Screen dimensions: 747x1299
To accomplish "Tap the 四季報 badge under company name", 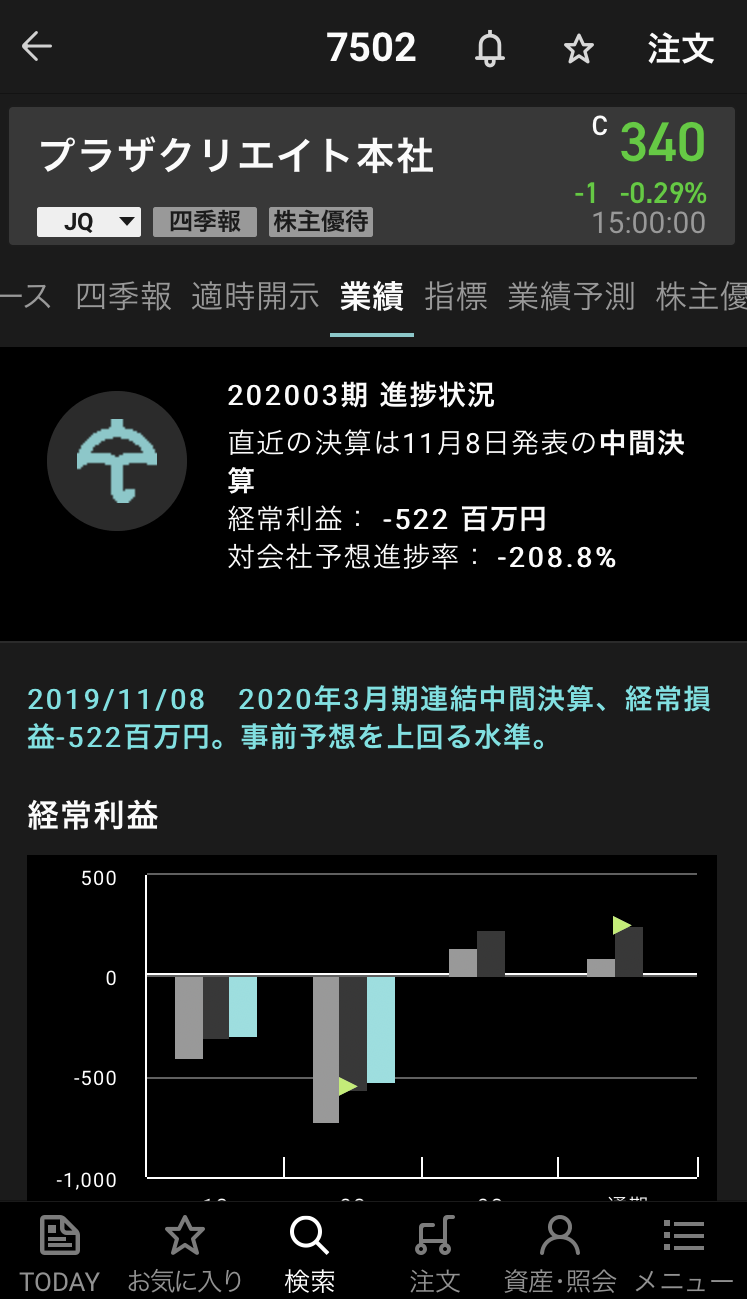I will point(204,222).
